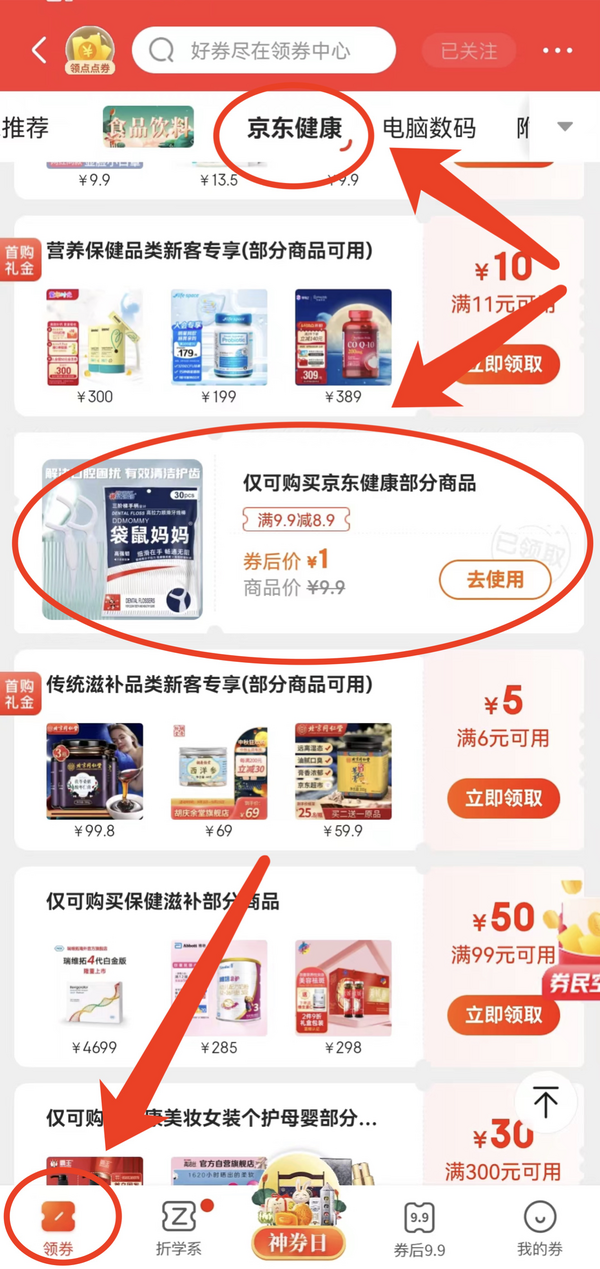
Task: Return to top with the up arrow
Action: [545, 1103]
